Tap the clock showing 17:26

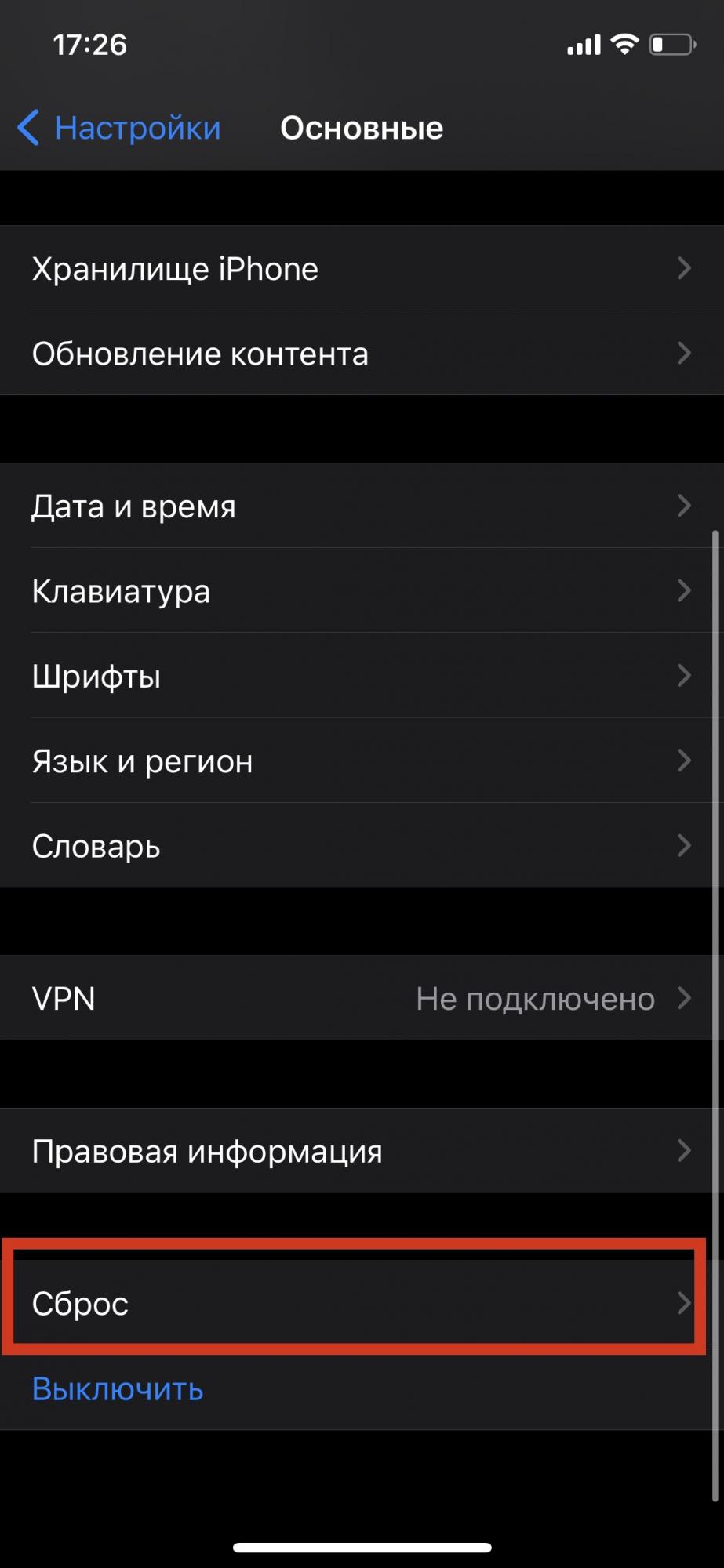click(x=90, y=45)
